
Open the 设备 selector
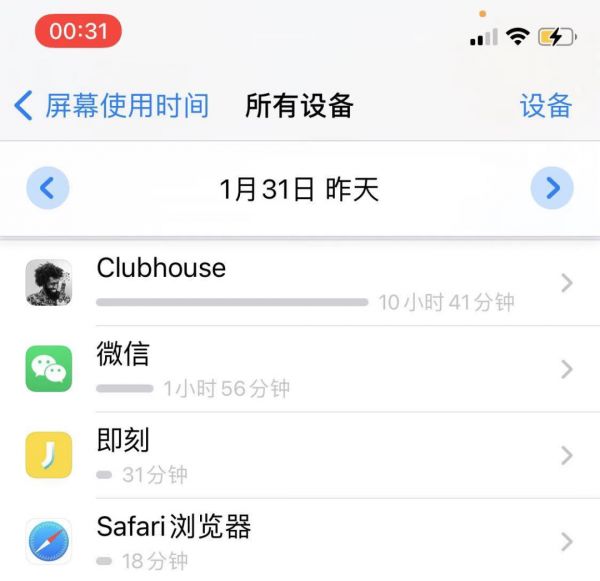click(545, 105)
